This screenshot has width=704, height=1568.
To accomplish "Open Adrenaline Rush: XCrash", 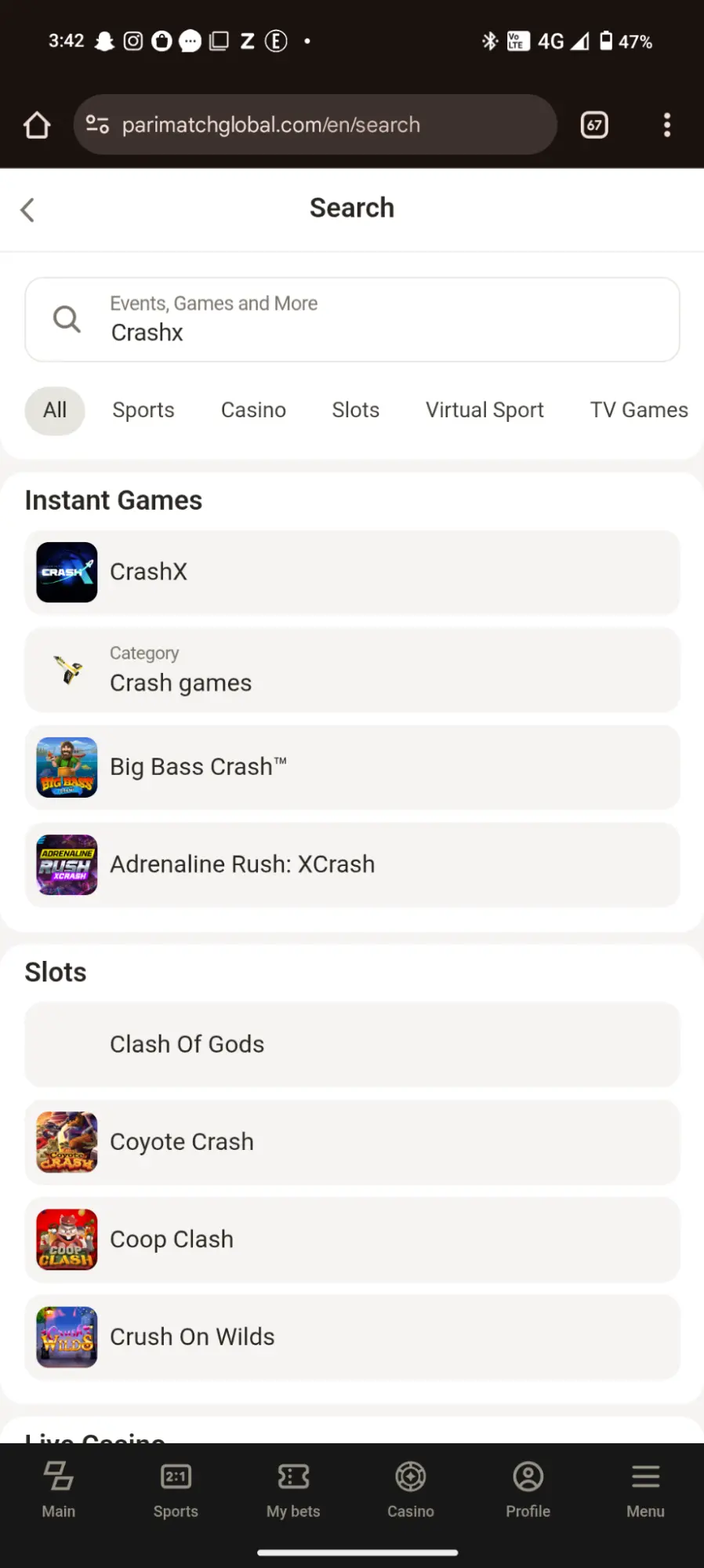I will pyautogui.click(x=352, y=864).
